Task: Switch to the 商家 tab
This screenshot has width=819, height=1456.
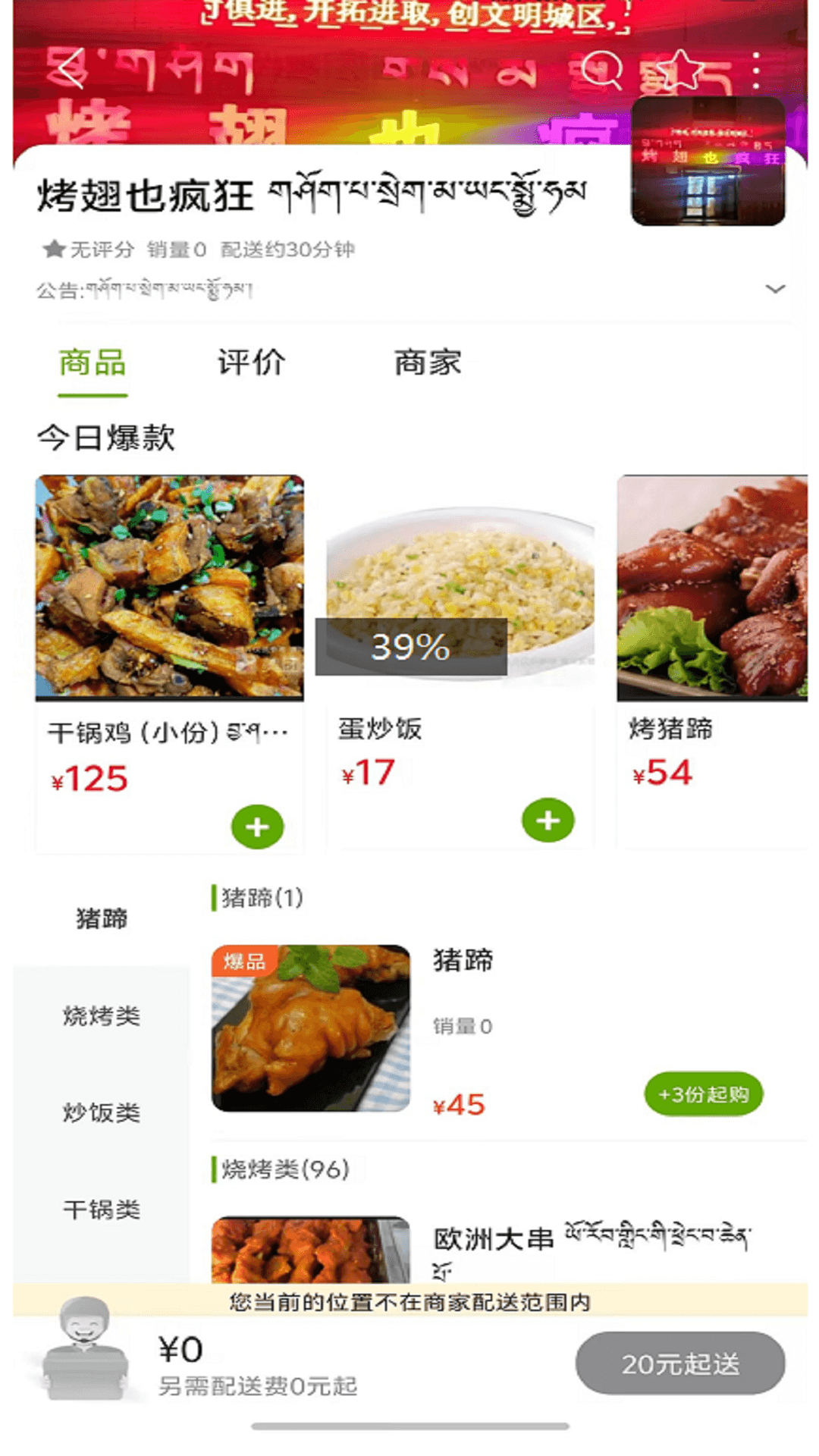Action: pyautogui.click(x=428, y=362)
